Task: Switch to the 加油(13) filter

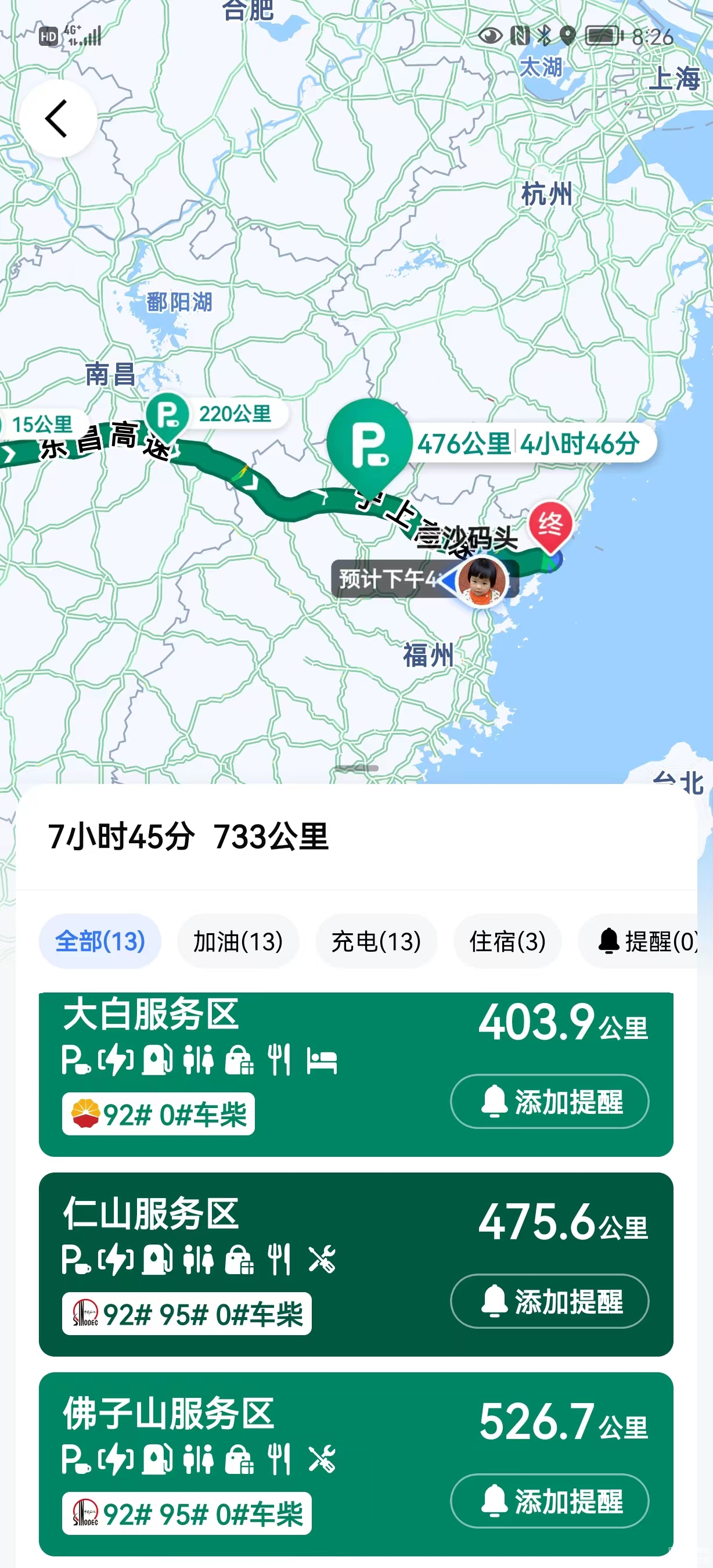Action: coord(238,941)
